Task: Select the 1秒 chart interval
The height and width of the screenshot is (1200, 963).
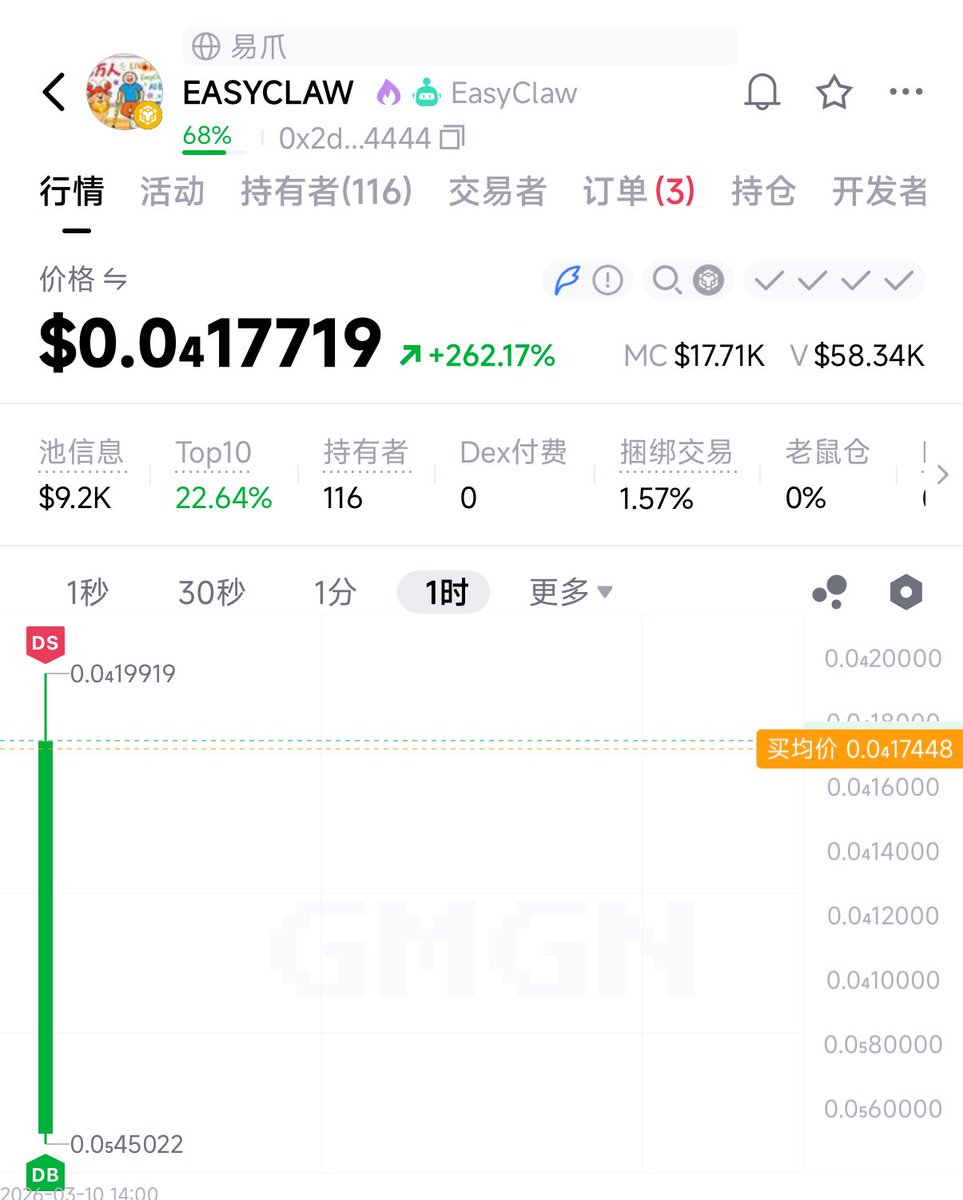Action: coord(87,593)
